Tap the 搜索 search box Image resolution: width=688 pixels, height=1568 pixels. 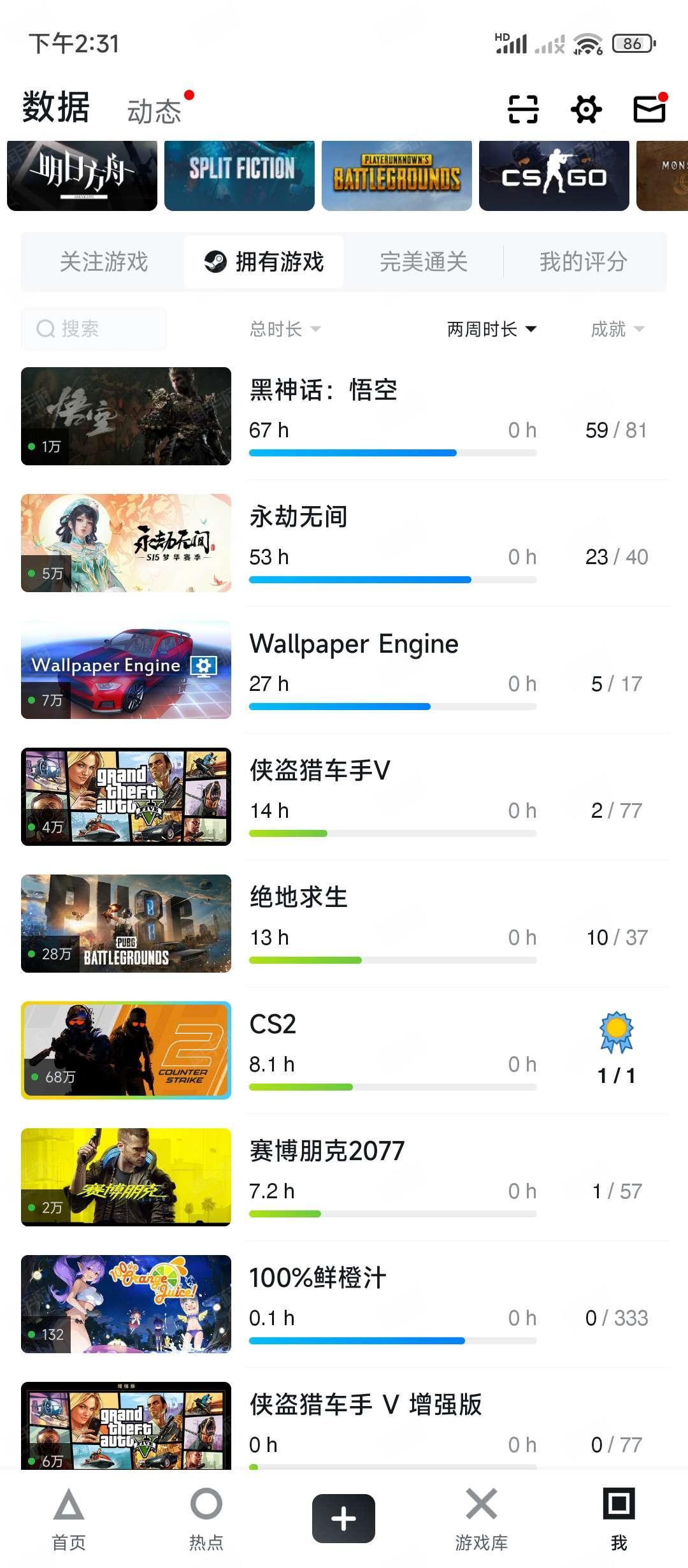[x=94, y=329]
